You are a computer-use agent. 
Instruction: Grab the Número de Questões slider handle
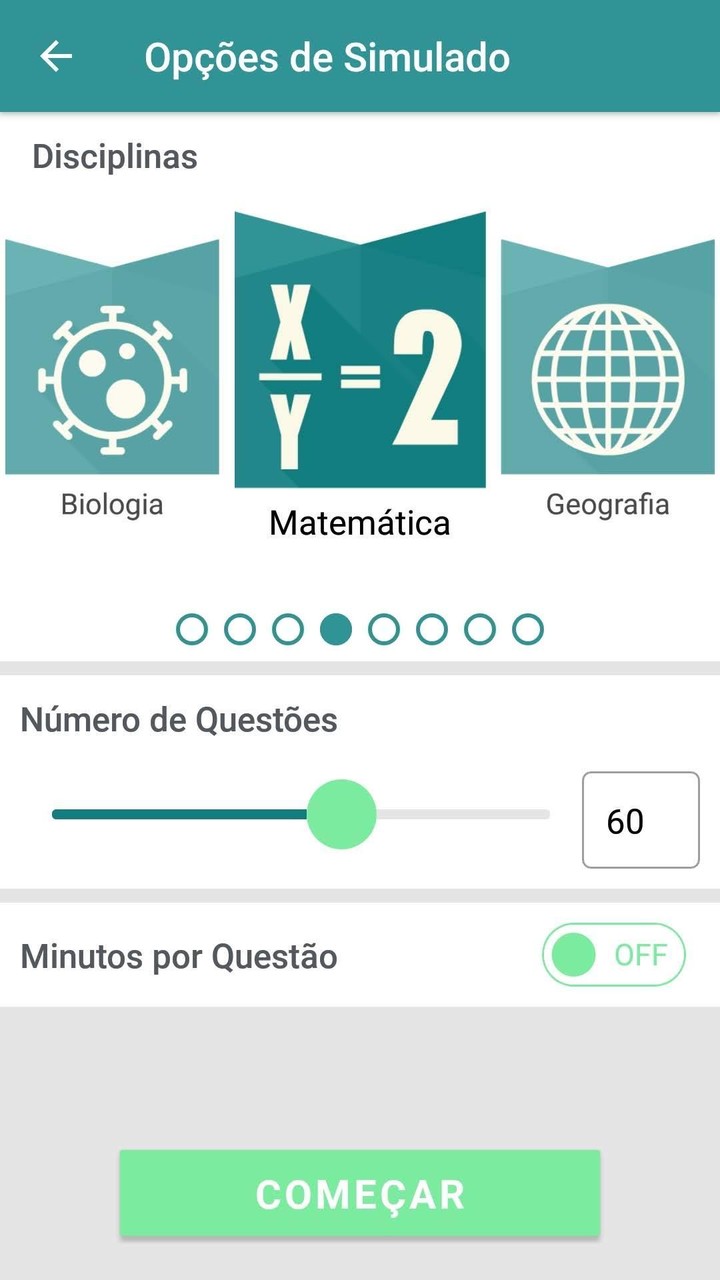click(341, 815)
